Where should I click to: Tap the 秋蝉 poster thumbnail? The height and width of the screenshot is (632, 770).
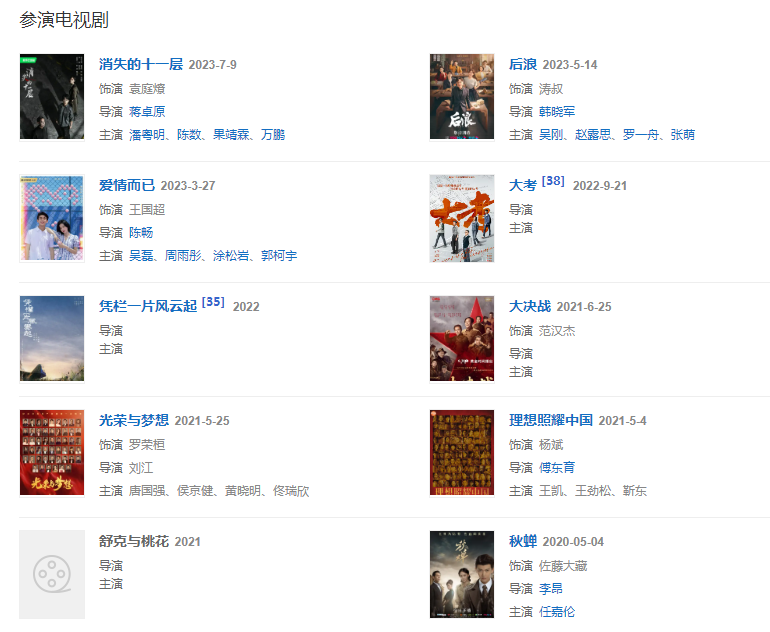click(462, 574)
